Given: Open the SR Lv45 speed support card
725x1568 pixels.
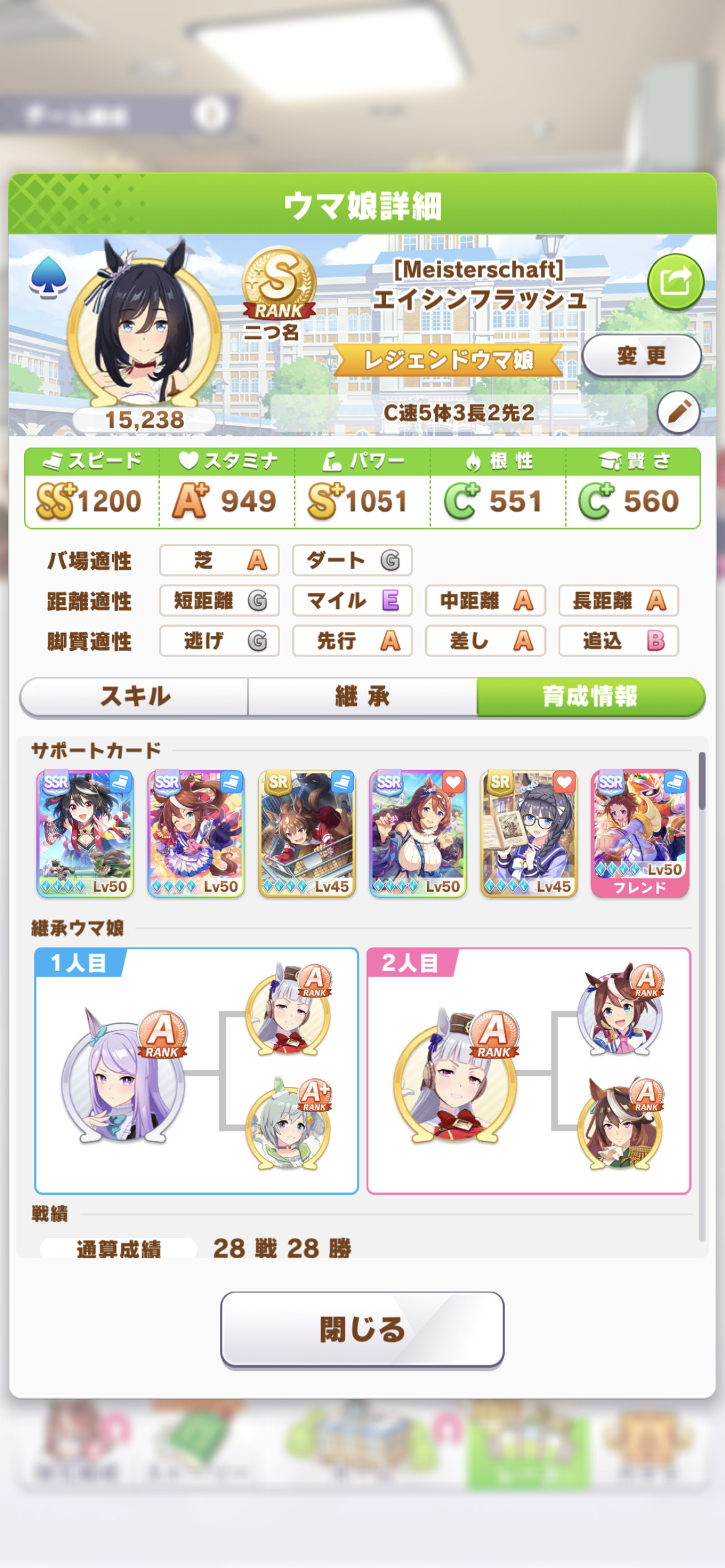Looking at the screenshot, I should click(x=307, y=834).
